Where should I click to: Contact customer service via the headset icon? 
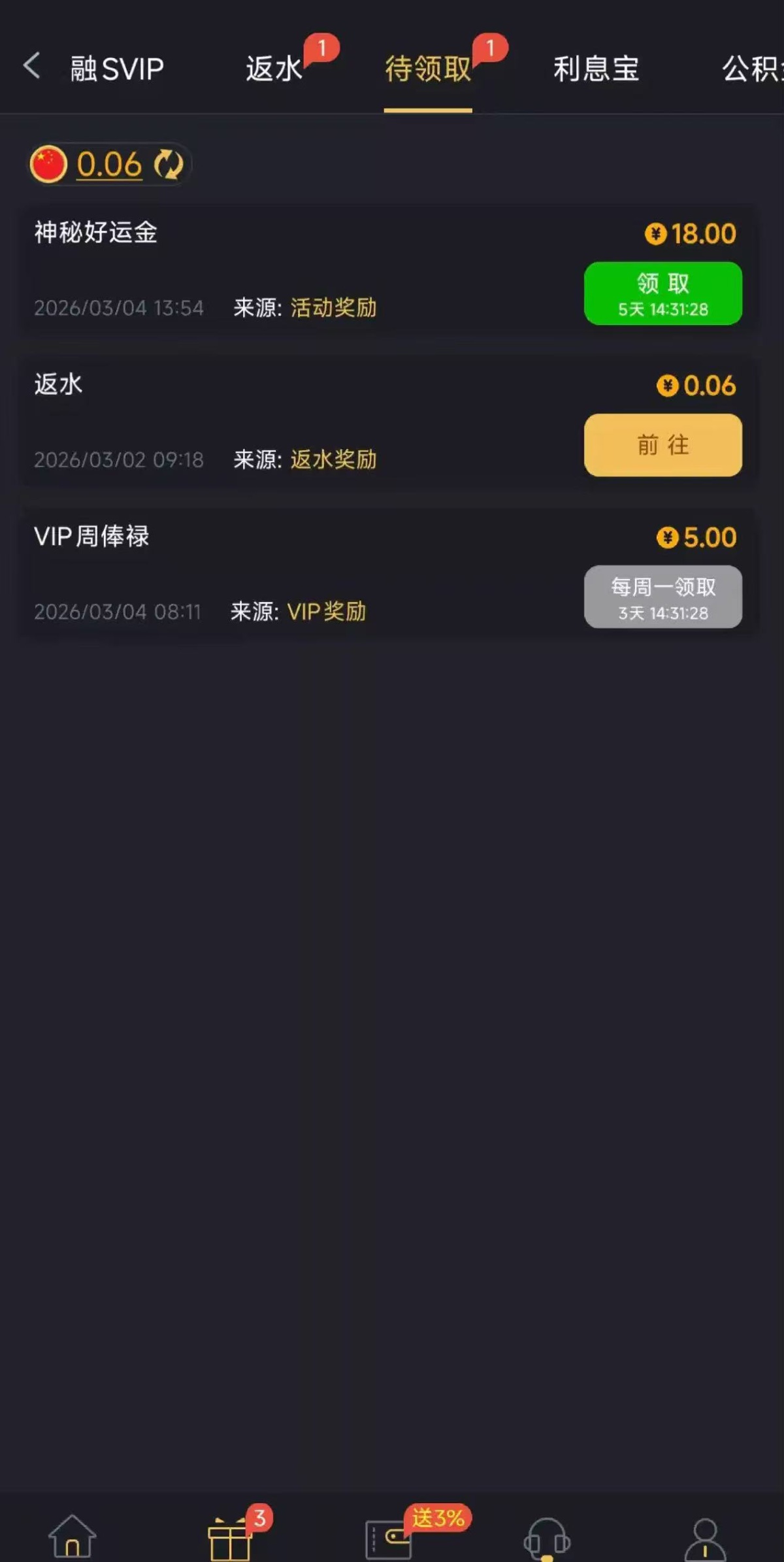tap(547, 1537)
